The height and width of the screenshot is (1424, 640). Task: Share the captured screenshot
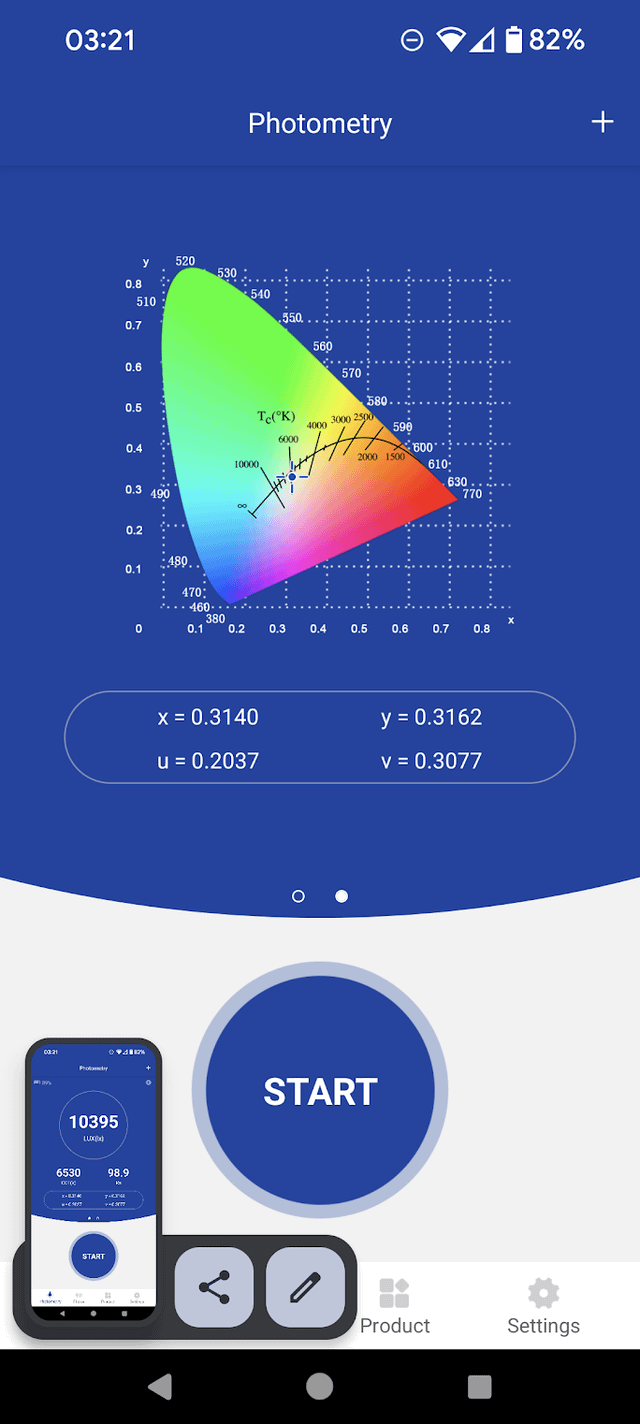click(214, 1288)
